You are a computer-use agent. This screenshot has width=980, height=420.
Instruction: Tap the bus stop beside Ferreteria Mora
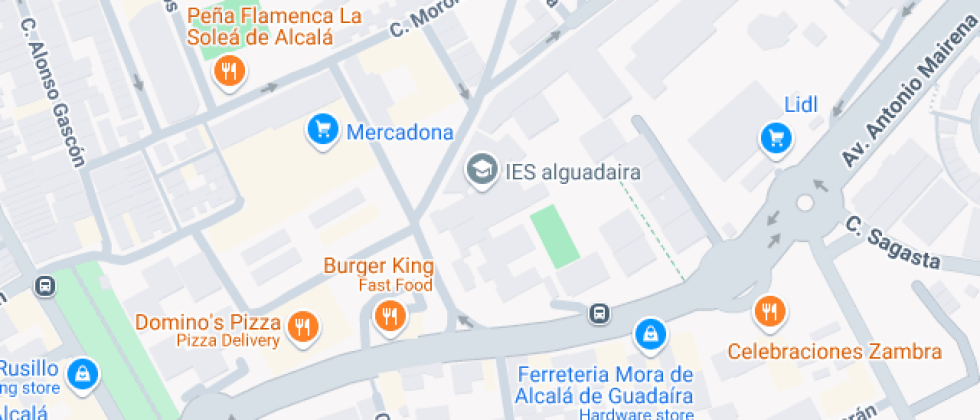[x=599, y=314]
